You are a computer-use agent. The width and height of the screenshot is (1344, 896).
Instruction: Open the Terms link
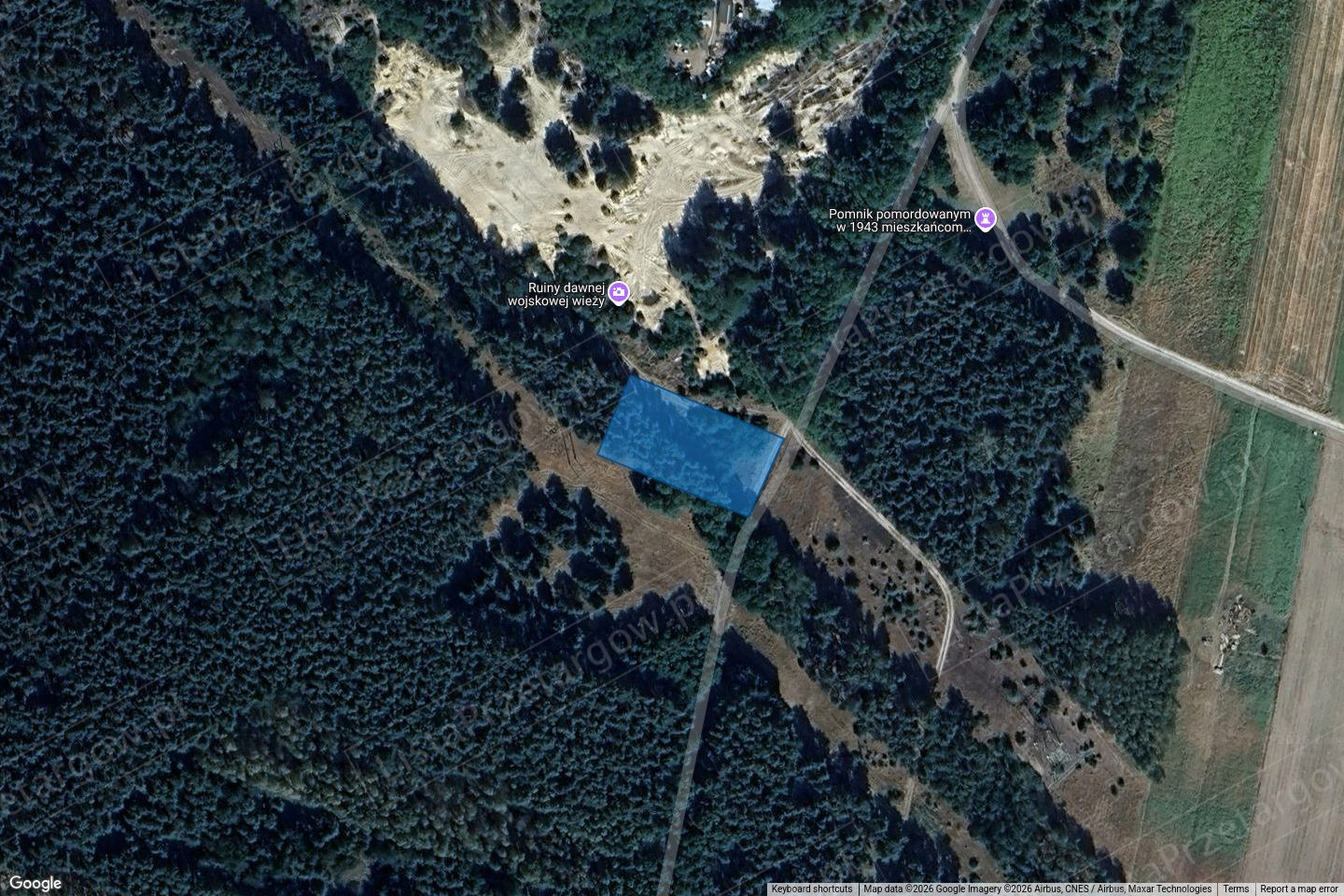1236,889
